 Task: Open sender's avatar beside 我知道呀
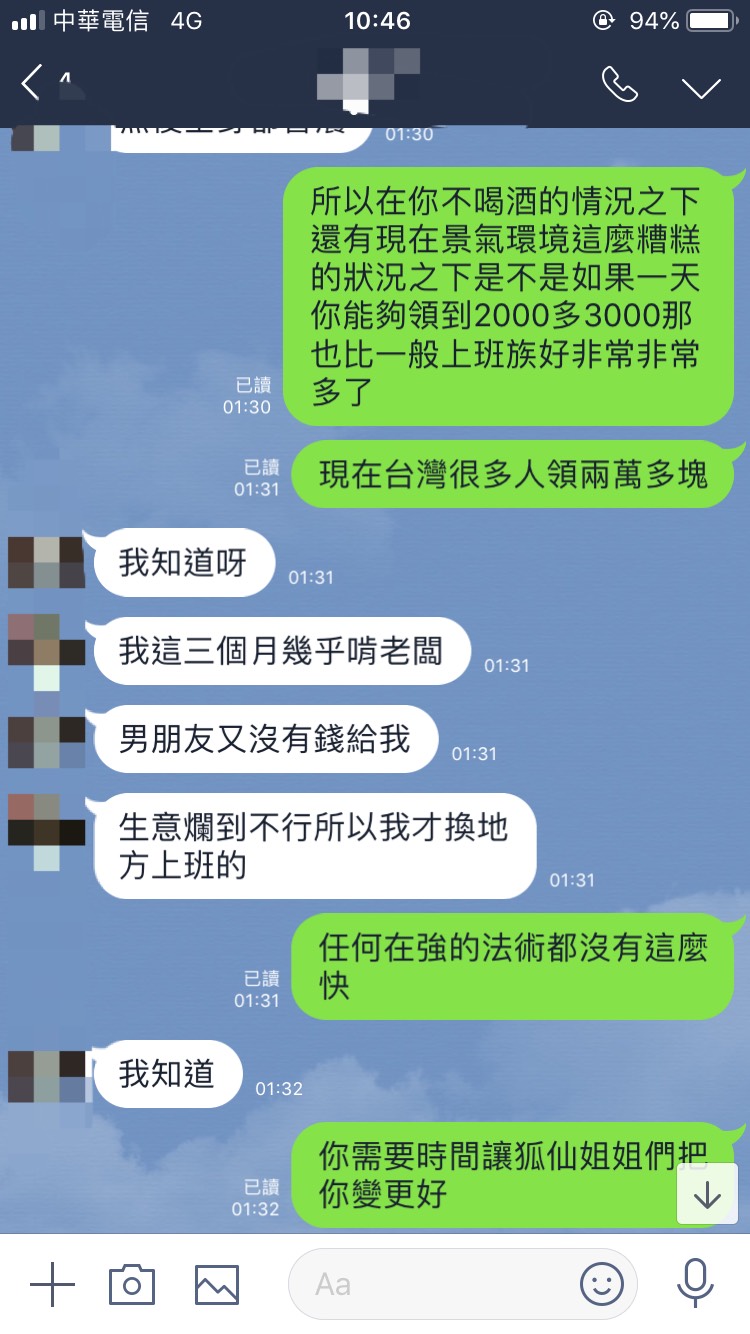coord(46,563)
